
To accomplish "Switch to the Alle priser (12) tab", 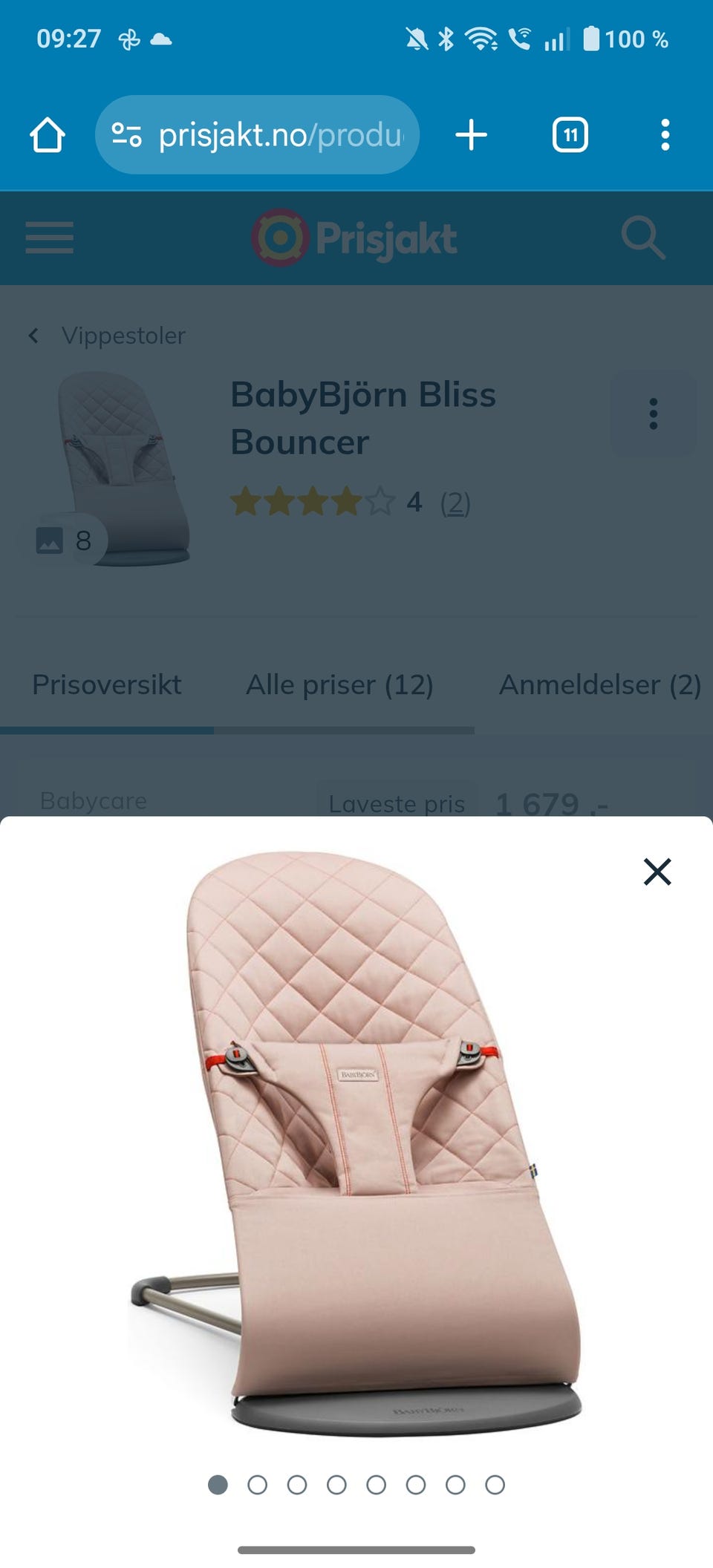I will point(339,684).
